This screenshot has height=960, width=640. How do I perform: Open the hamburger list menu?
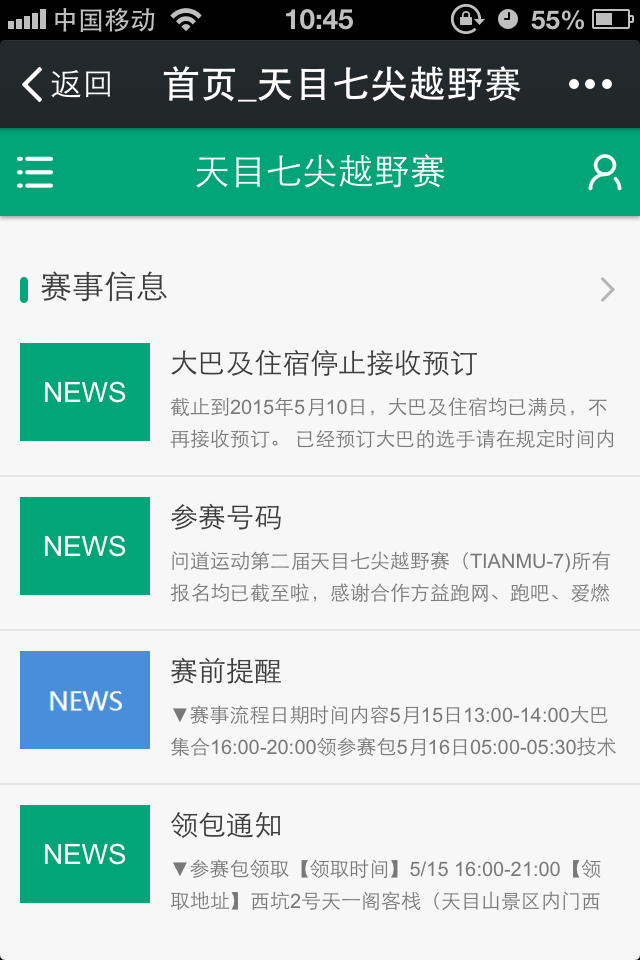(35, 172)
